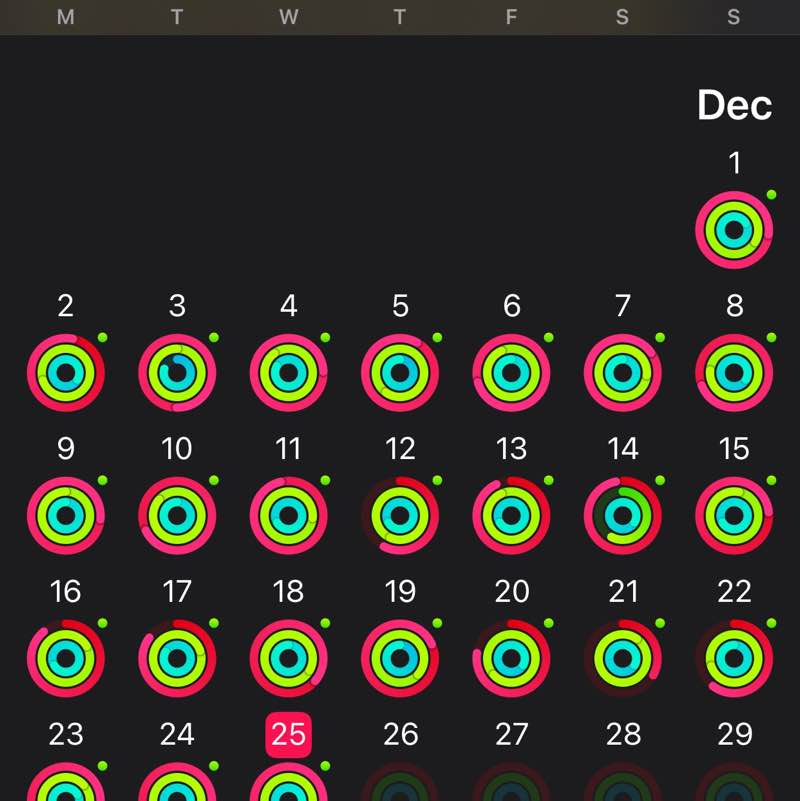Viewport: 800px width, 801px height.
Task: Open December 2 activity details
Action: coord(66,373)
